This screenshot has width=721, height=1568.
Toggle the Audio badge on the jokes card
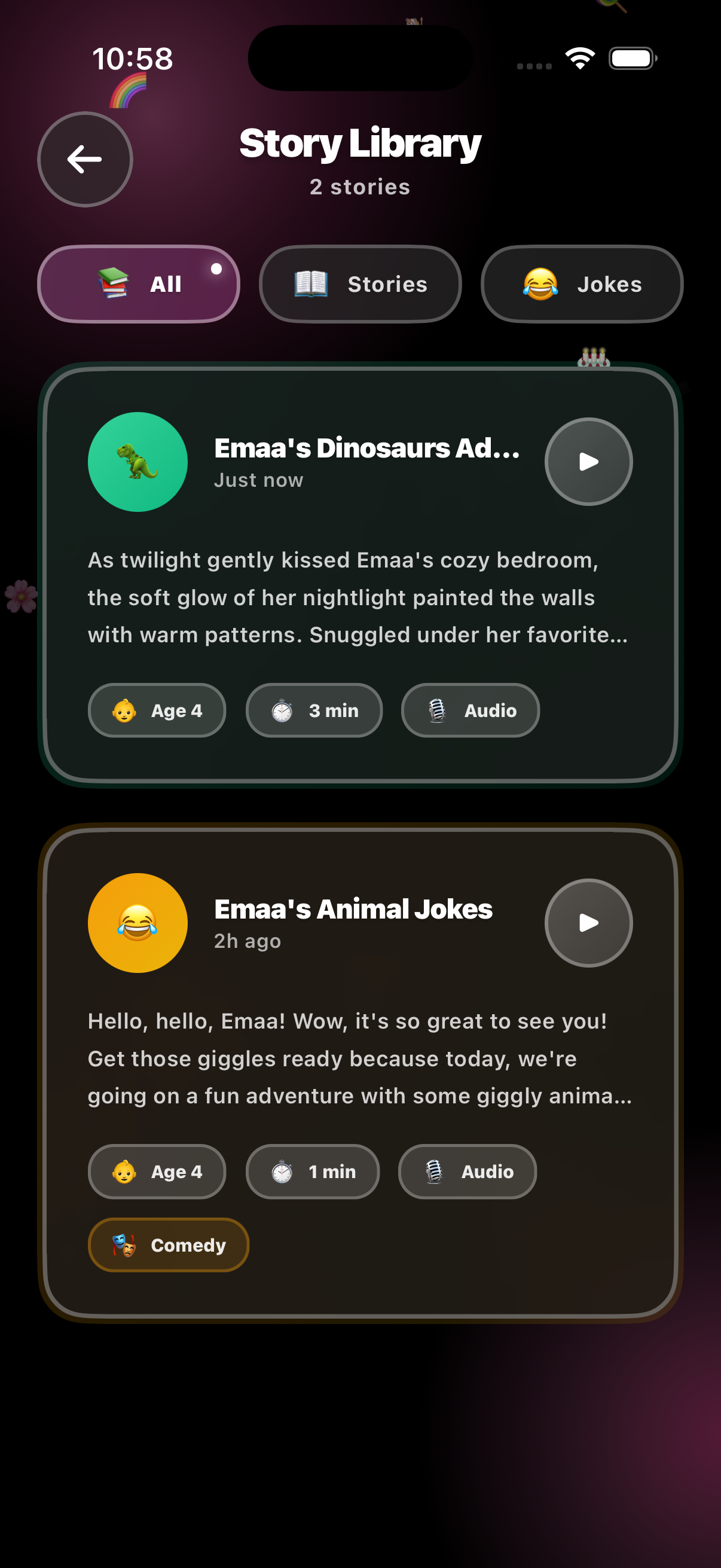coord(468,1171)
